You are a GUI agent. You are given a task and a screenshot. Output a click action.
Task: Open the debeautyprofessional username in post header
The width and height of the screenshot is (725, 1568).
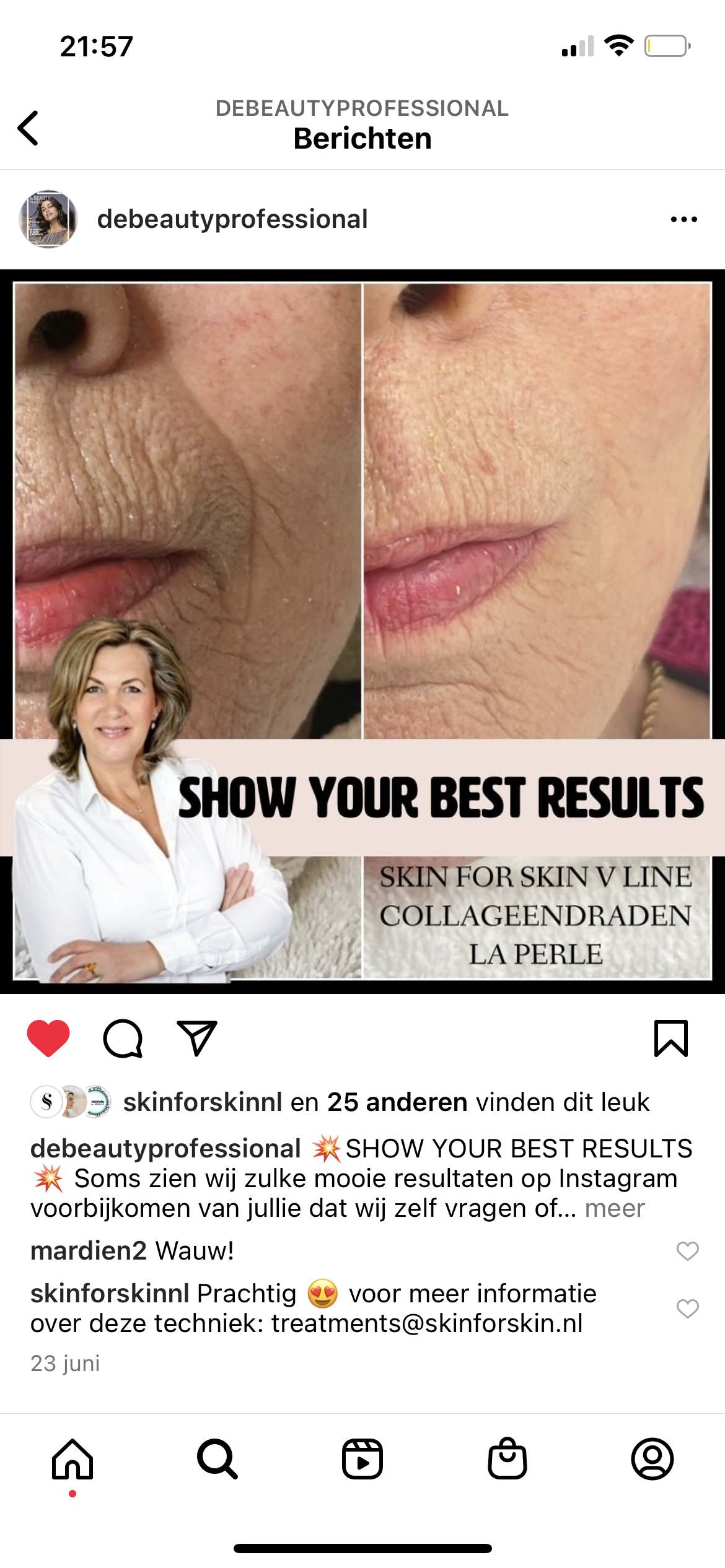232,219
